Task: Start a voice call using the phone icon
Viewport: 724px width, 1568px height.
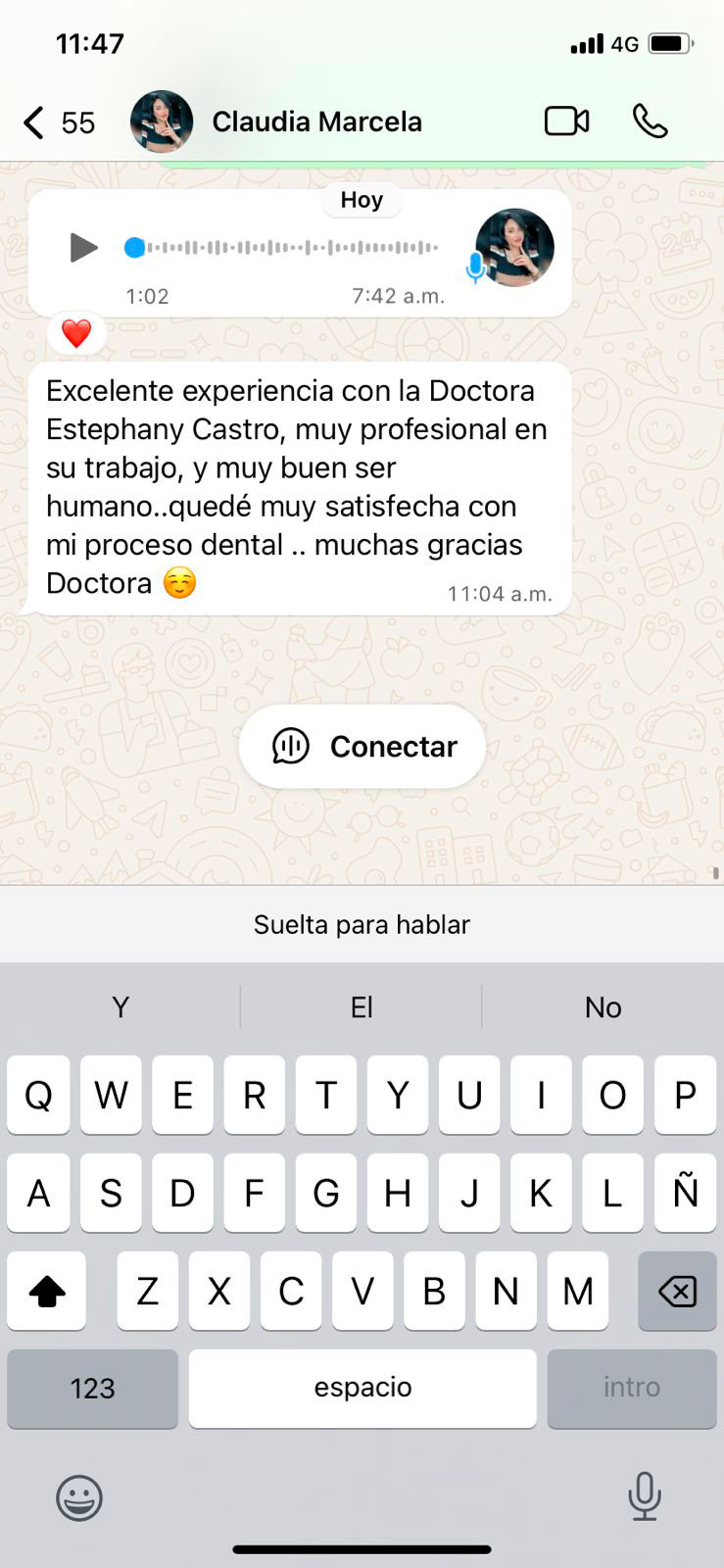Action: pyautogui.click(x=650, y=121)
